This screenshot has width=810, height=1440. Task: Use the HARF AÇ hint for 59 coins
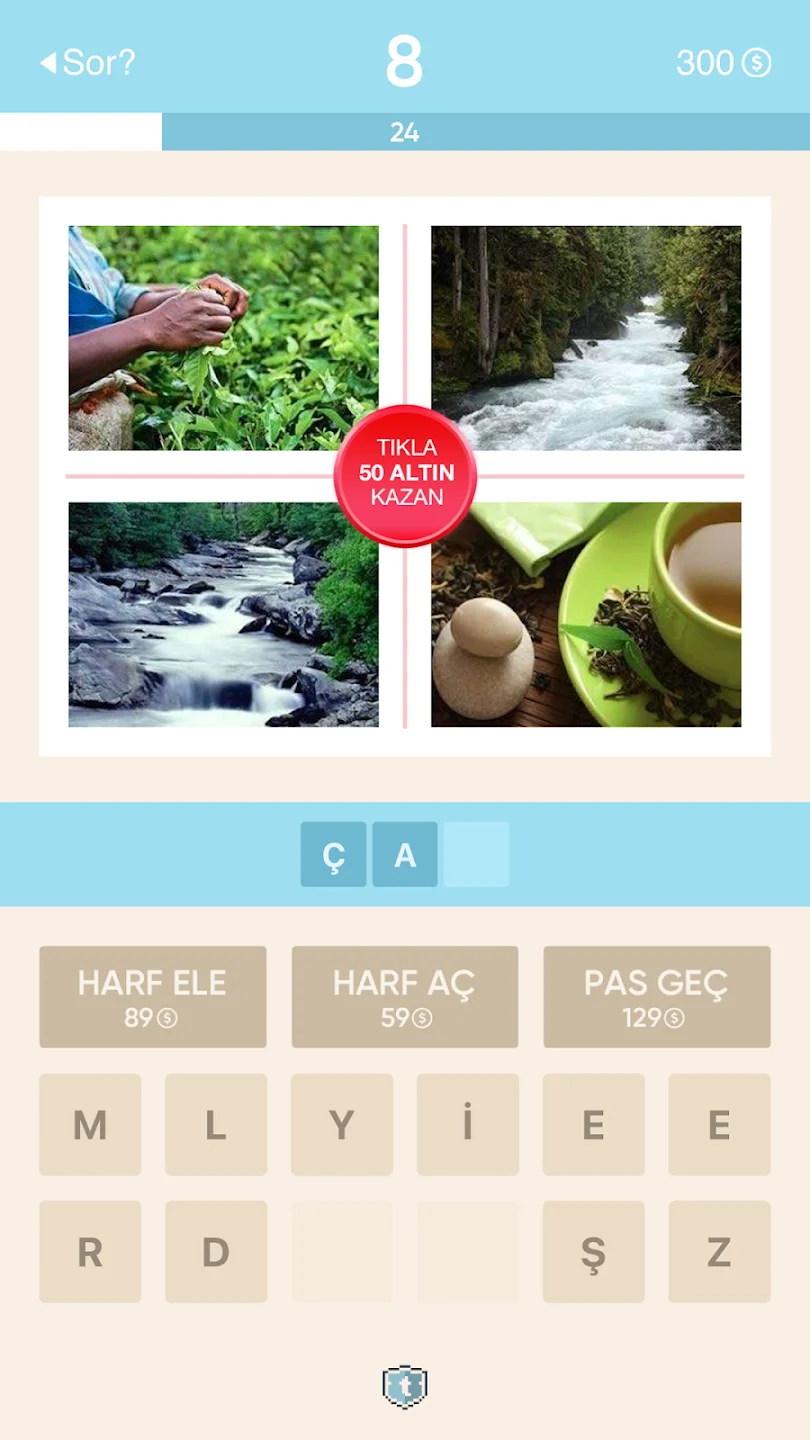click(405, 997)
